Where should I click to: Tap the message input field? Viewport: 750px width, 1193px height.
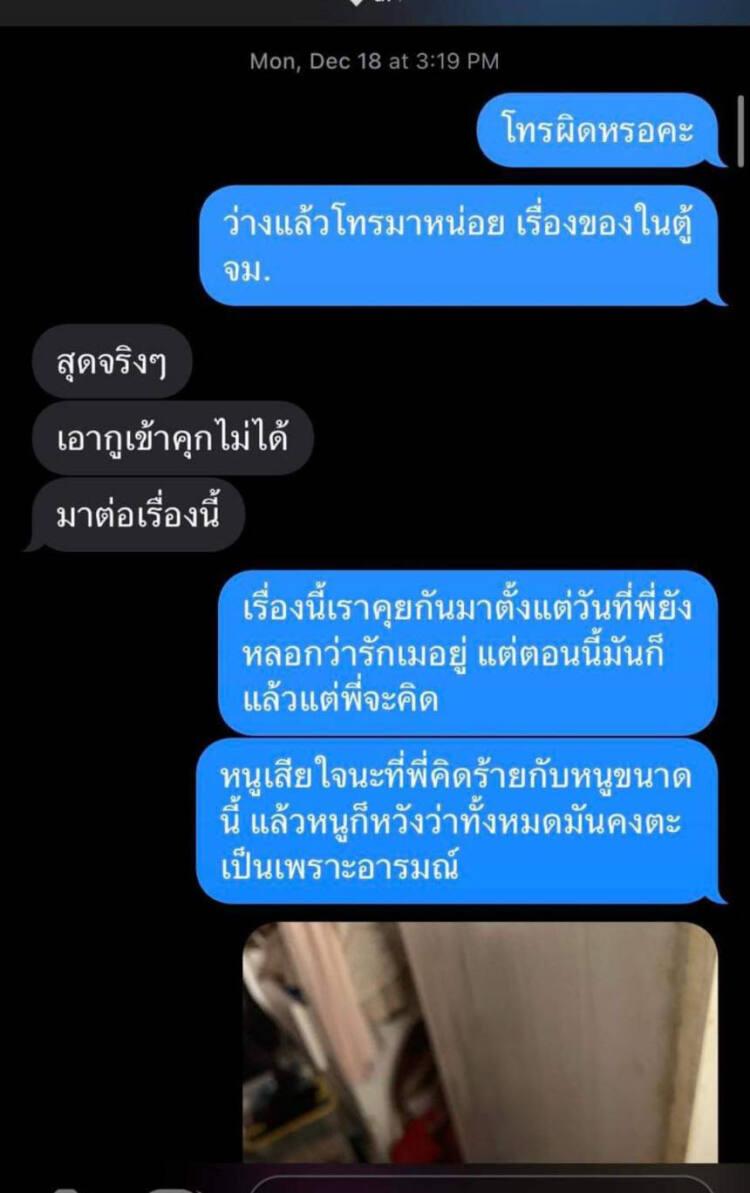[480, 1184]
